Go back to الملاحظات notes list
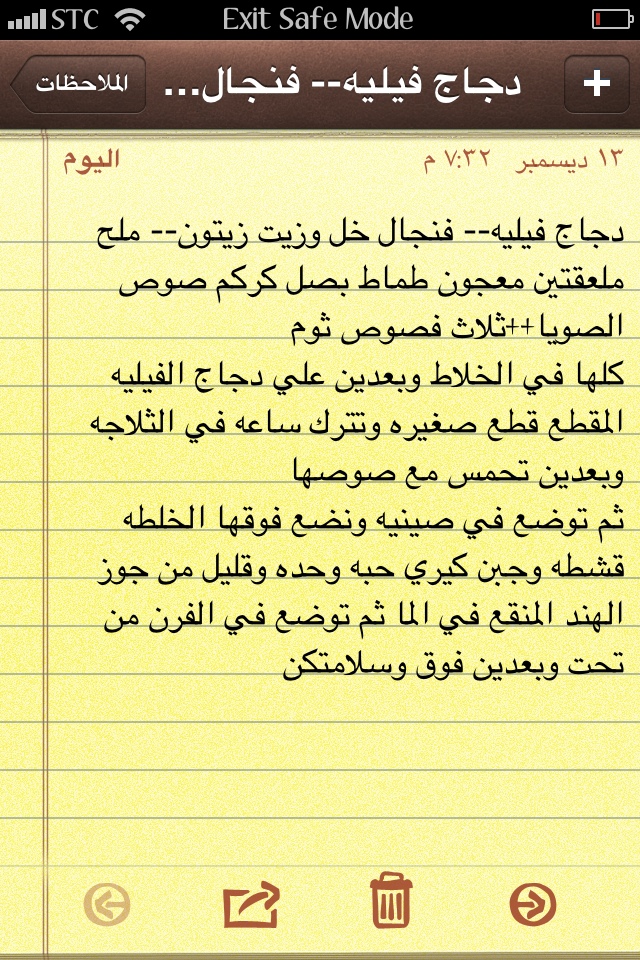The width and height of the screenshot is (640, 960). tap(80, 84)
